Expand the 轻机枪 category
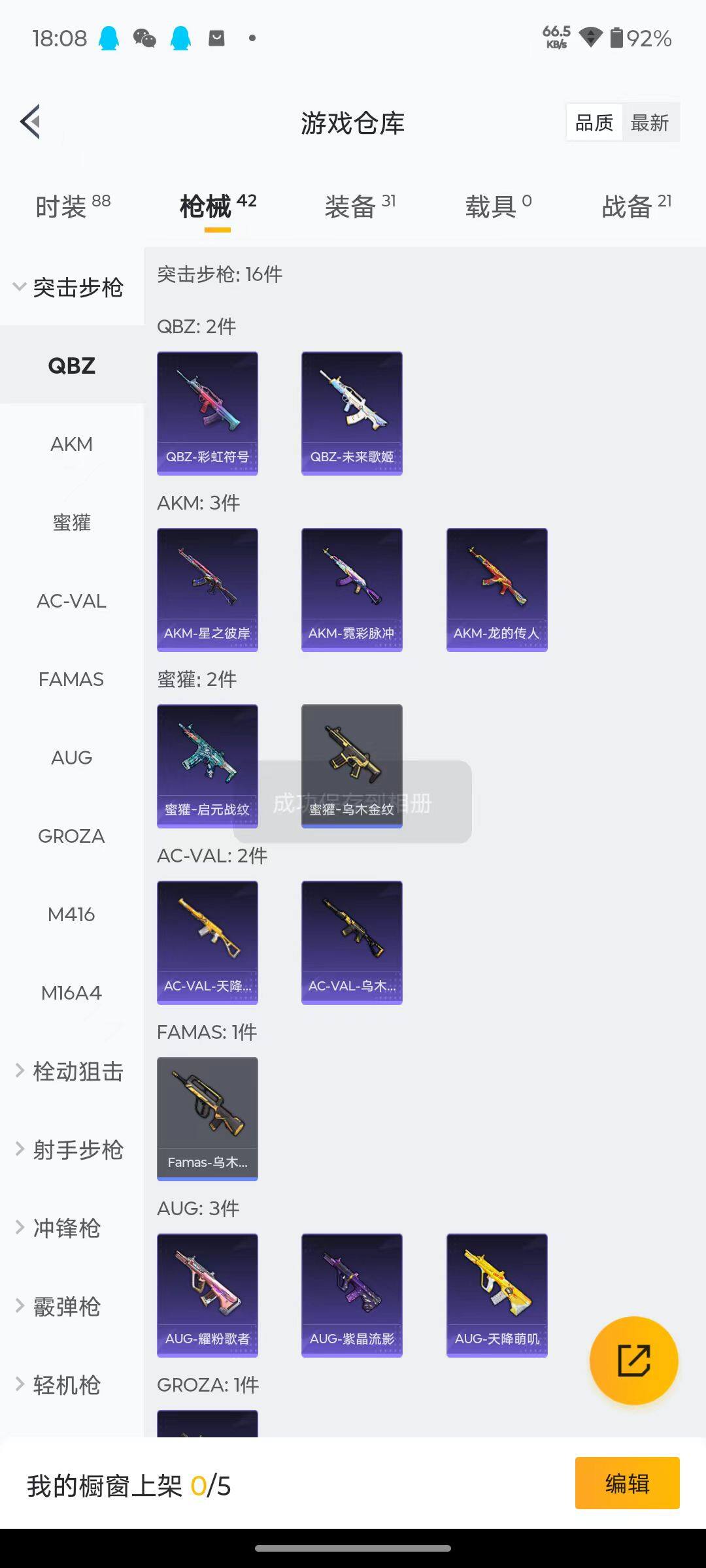The height and width of the screenshot is (1568, 706). pos(65,1385)
